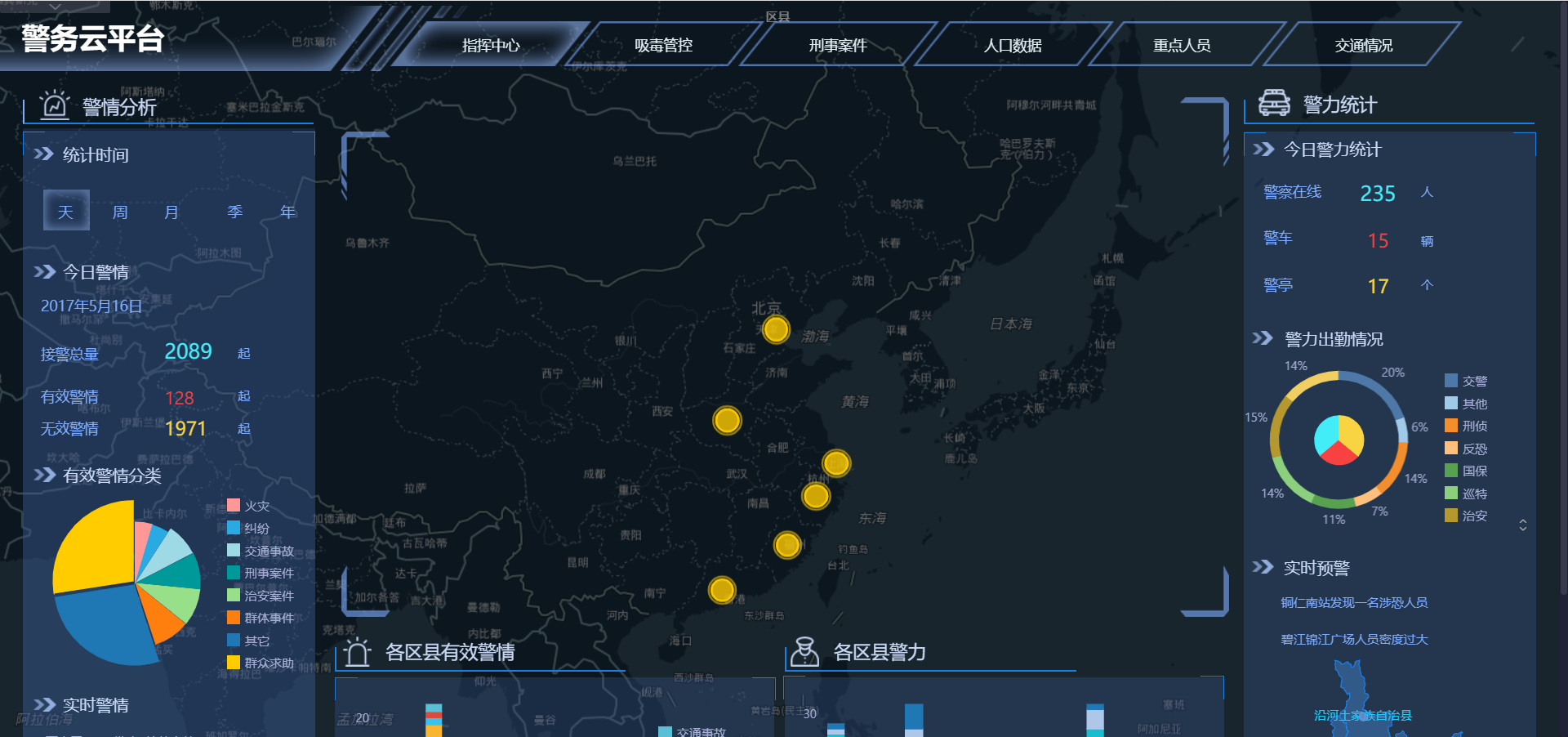The width and height of the screenshot is (1568, 737).
Task: Toggle the 交警 legend item
Action: pos(1466,381)
